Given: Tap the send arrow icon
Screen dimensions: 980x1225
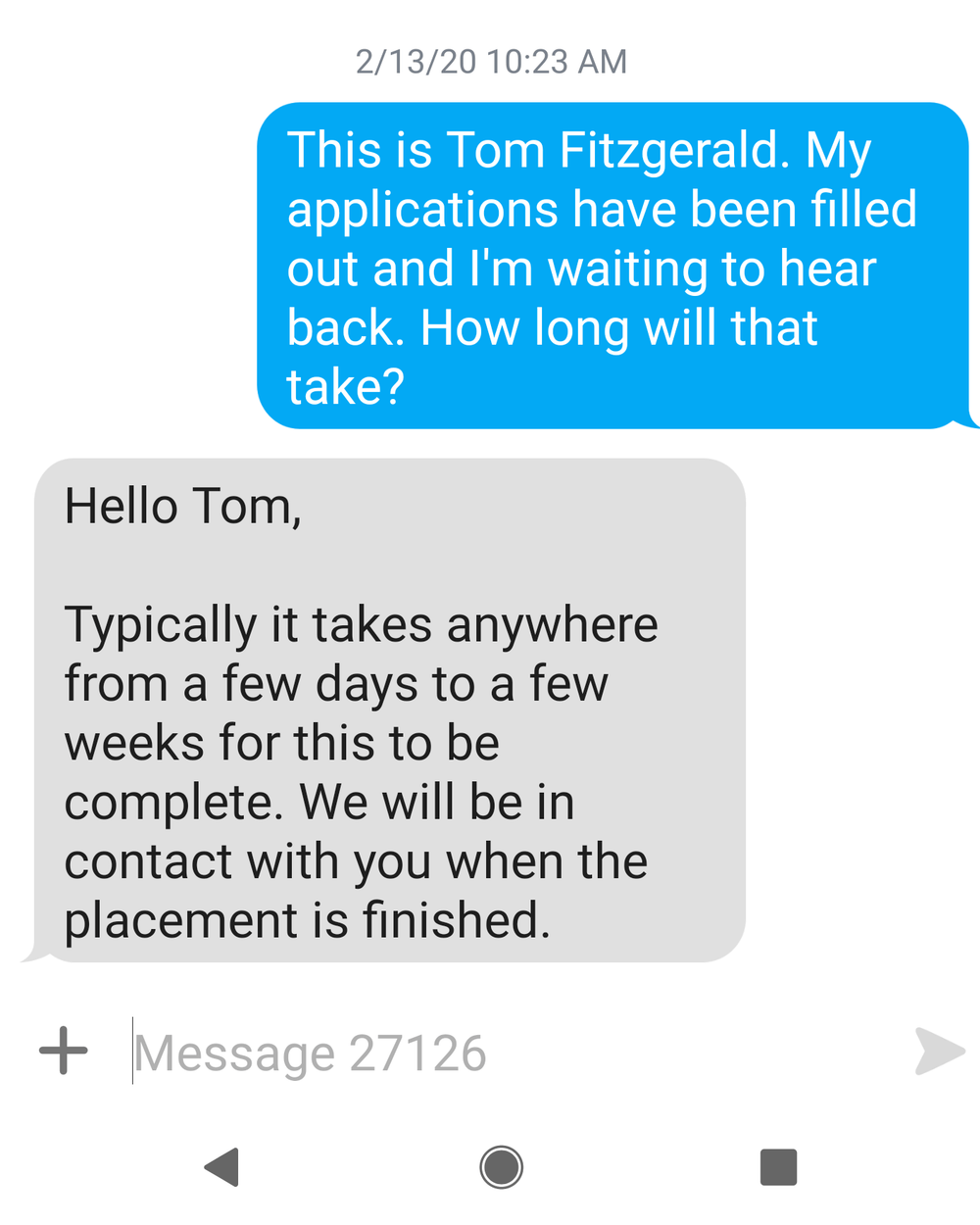Looking at the screenshot, I should coord(938,1052).
